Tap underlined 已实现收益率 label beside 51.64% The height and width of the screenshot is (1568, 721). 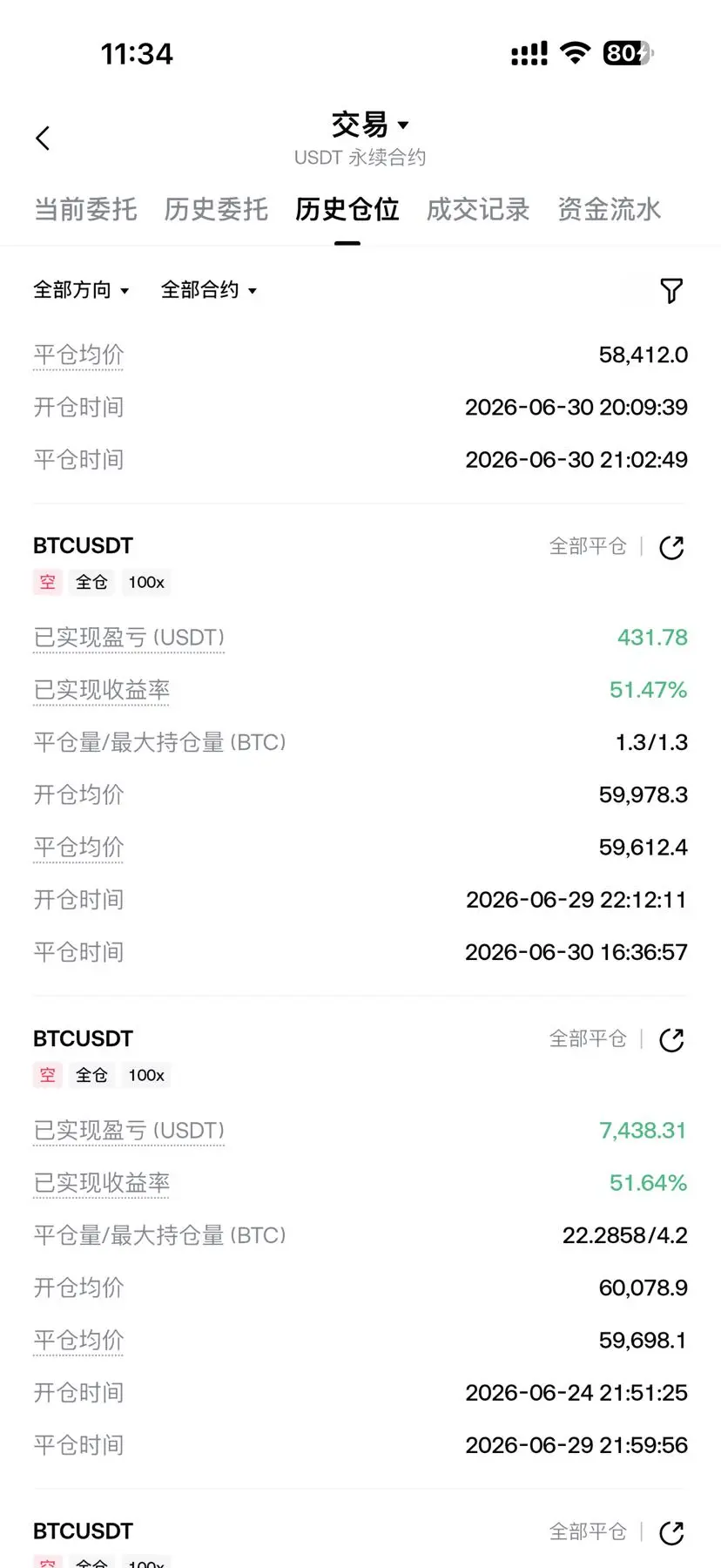(x=102, y=1183)
